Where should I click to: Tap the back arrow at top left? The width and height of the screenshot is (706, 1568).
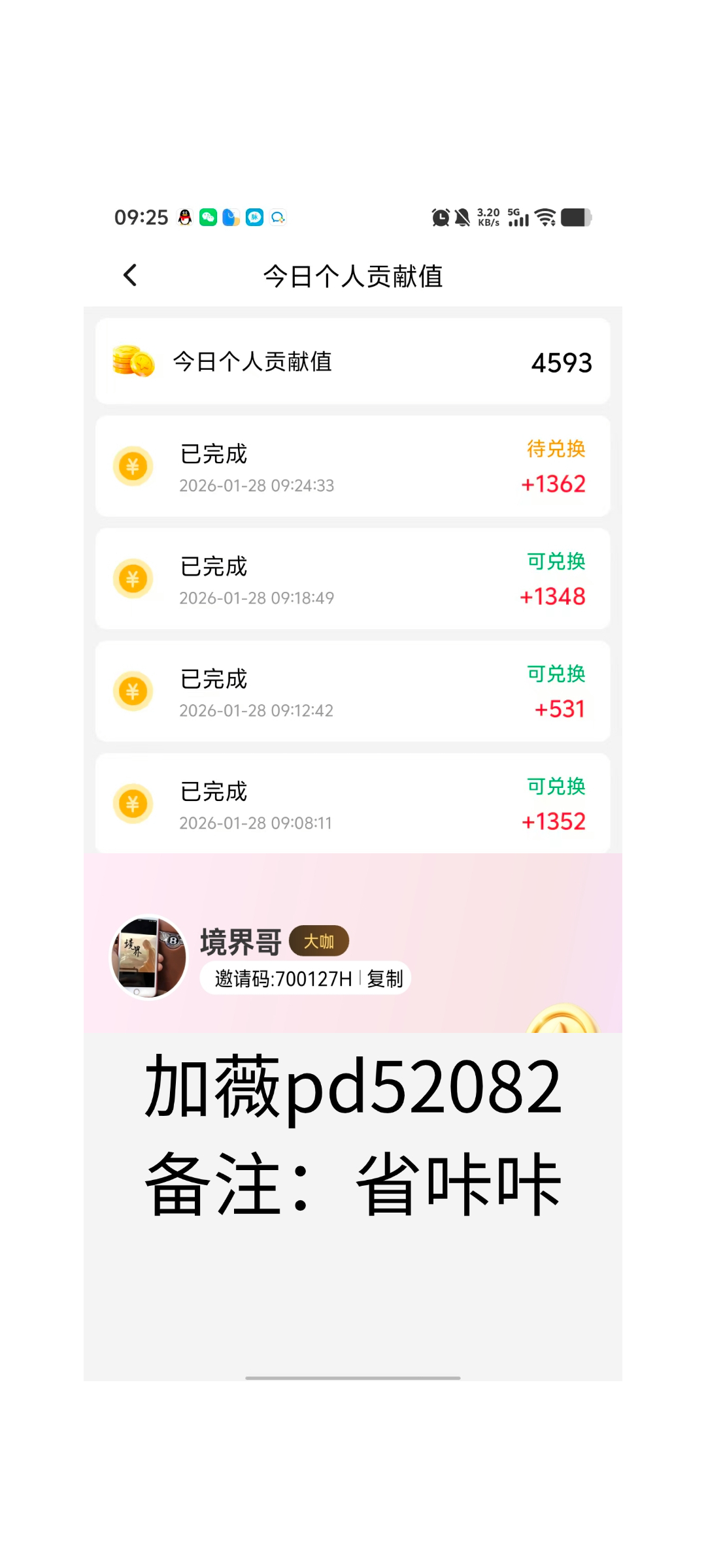pos(129,275)
